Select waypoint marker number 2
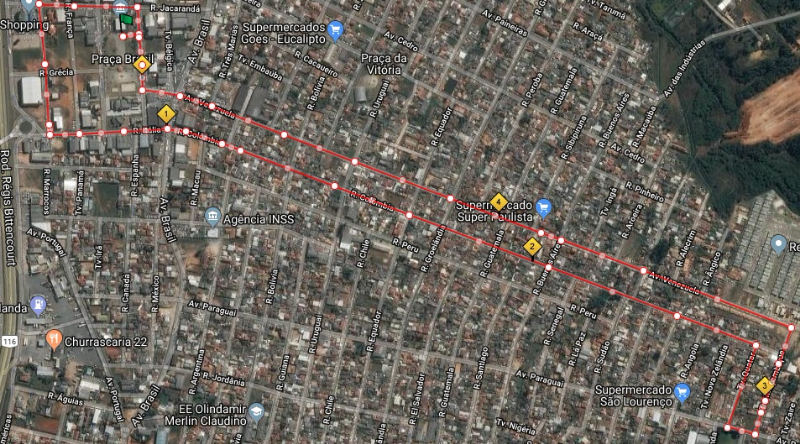The height and width of the screenshot is (444, 800). click(x=532, y=246)
